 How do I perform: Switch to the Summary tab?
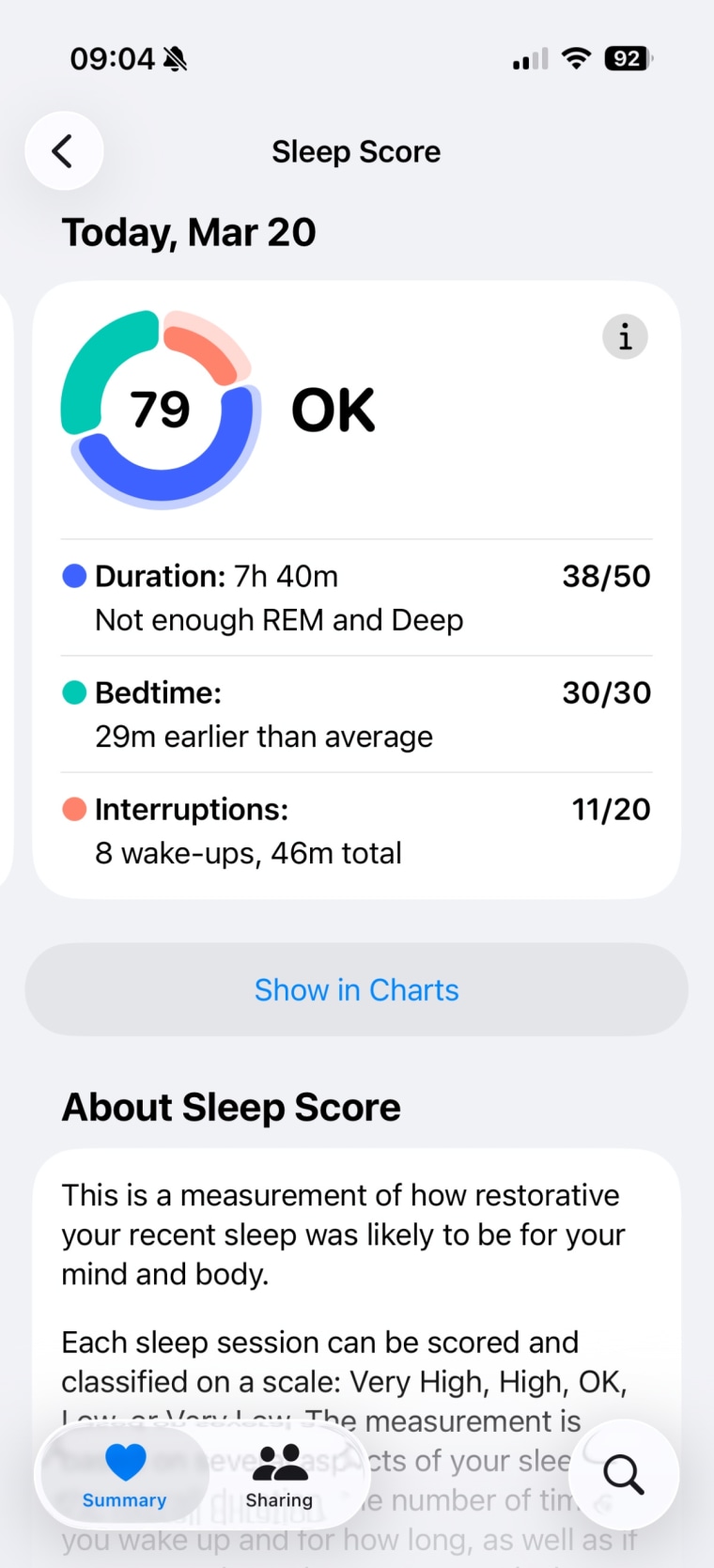(x=125, y=1475)
